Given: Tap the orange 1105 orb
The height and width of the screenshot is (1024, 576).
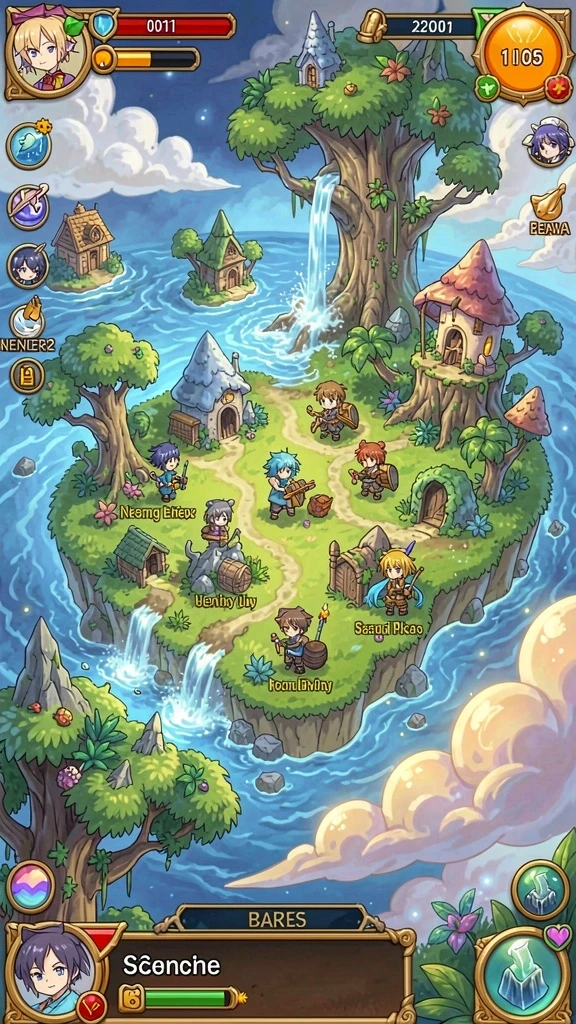Looking at the screenshot, I should 521,56.
